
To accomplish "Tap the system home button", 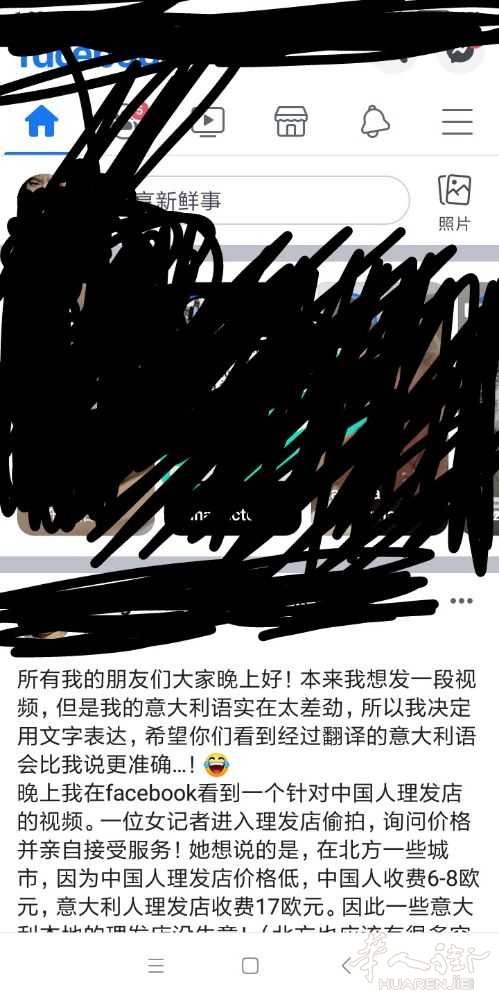I will click(250, 966).
